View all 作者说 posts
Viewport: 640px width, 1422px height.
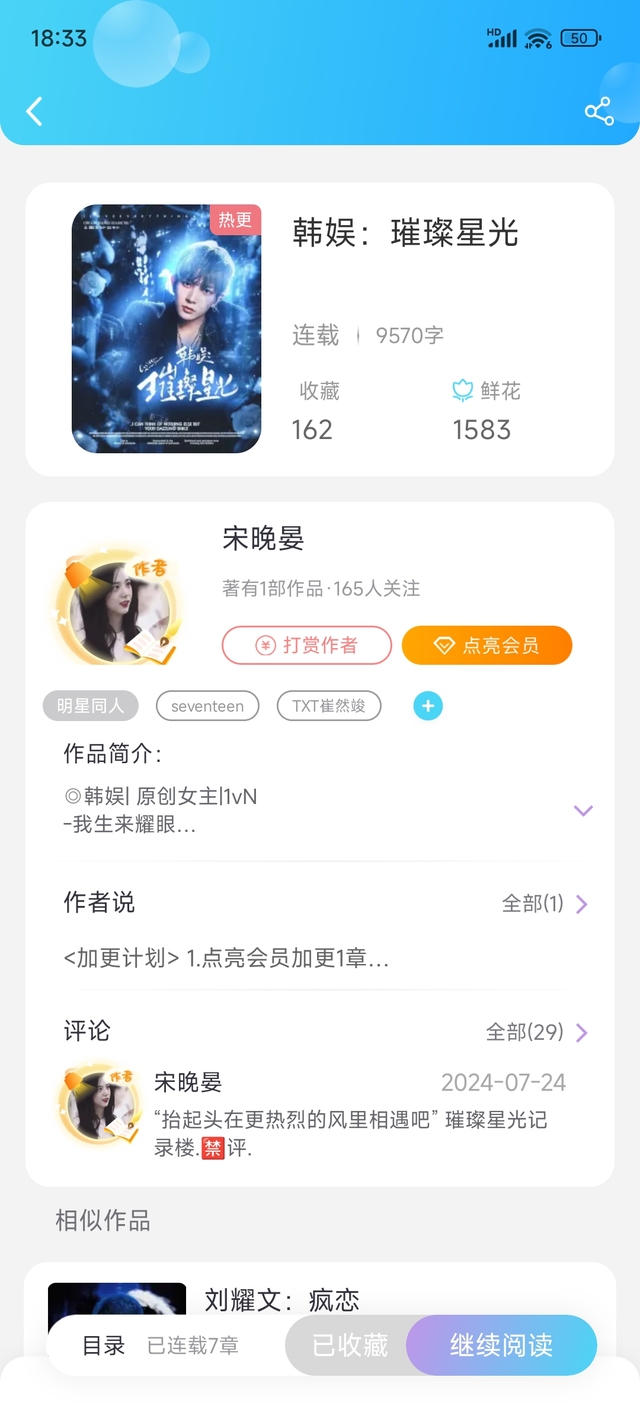point(545,904)
